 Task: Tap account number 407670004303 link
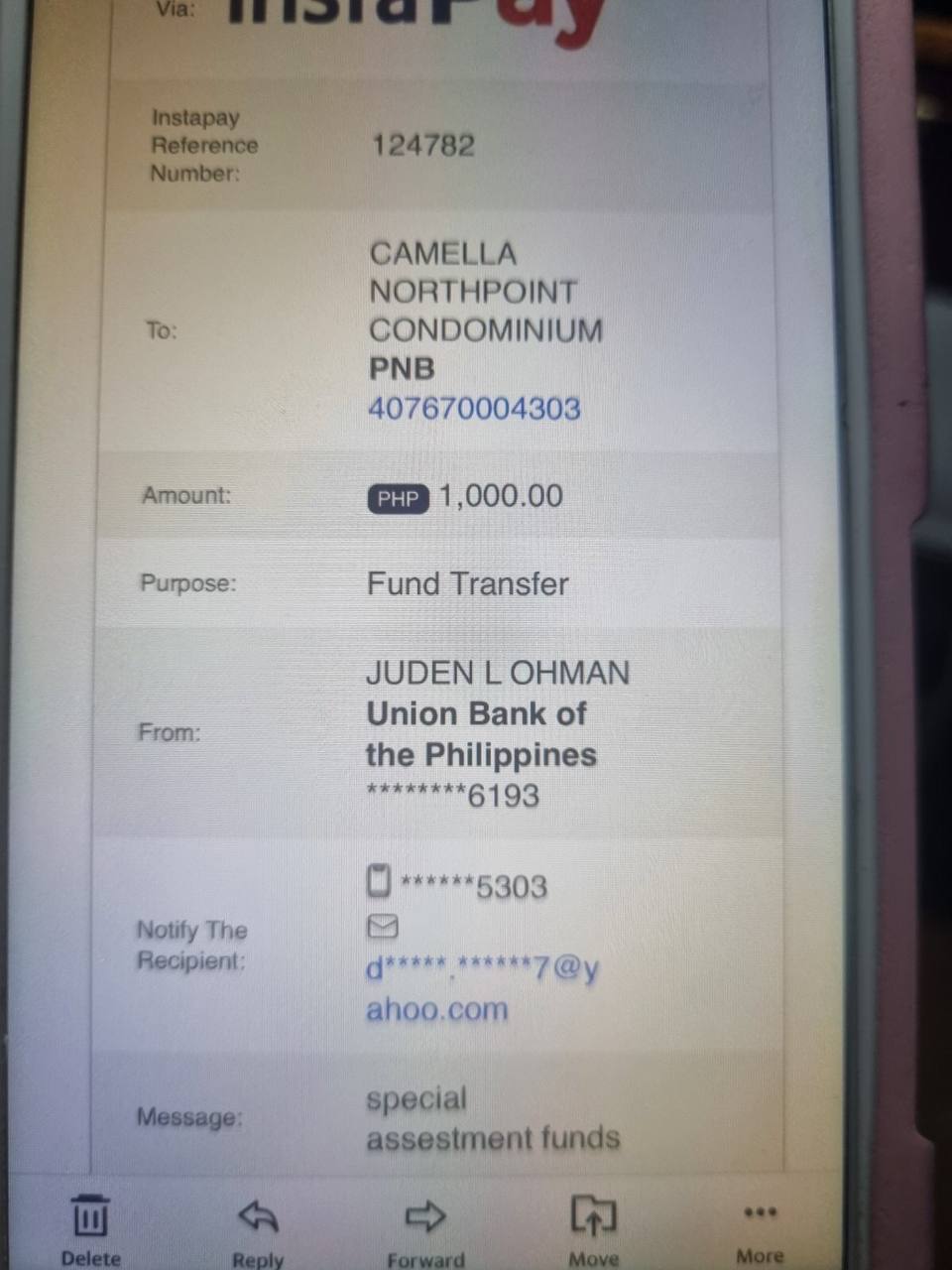[x=474, y=409]
